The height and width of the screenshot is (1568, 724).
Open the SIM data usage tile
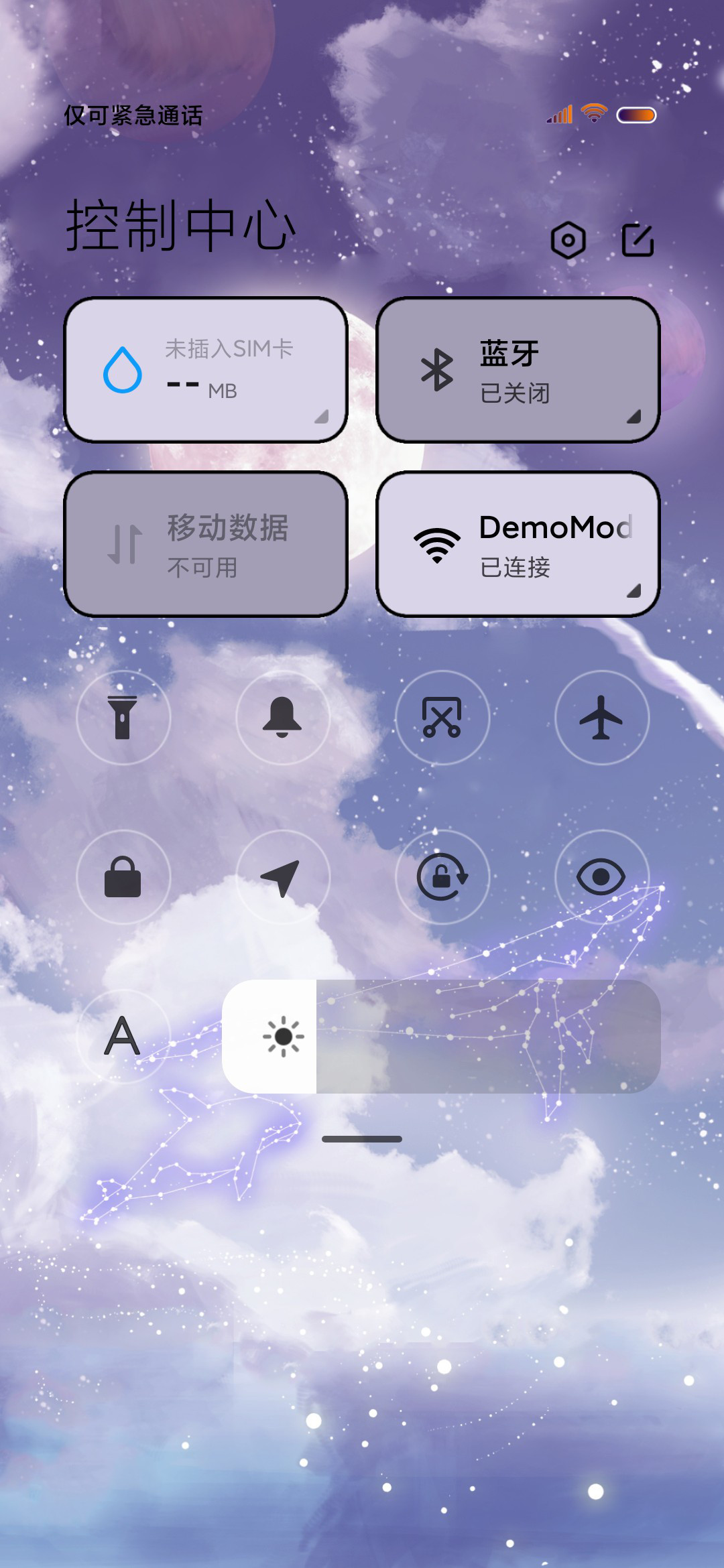(206, 370)
